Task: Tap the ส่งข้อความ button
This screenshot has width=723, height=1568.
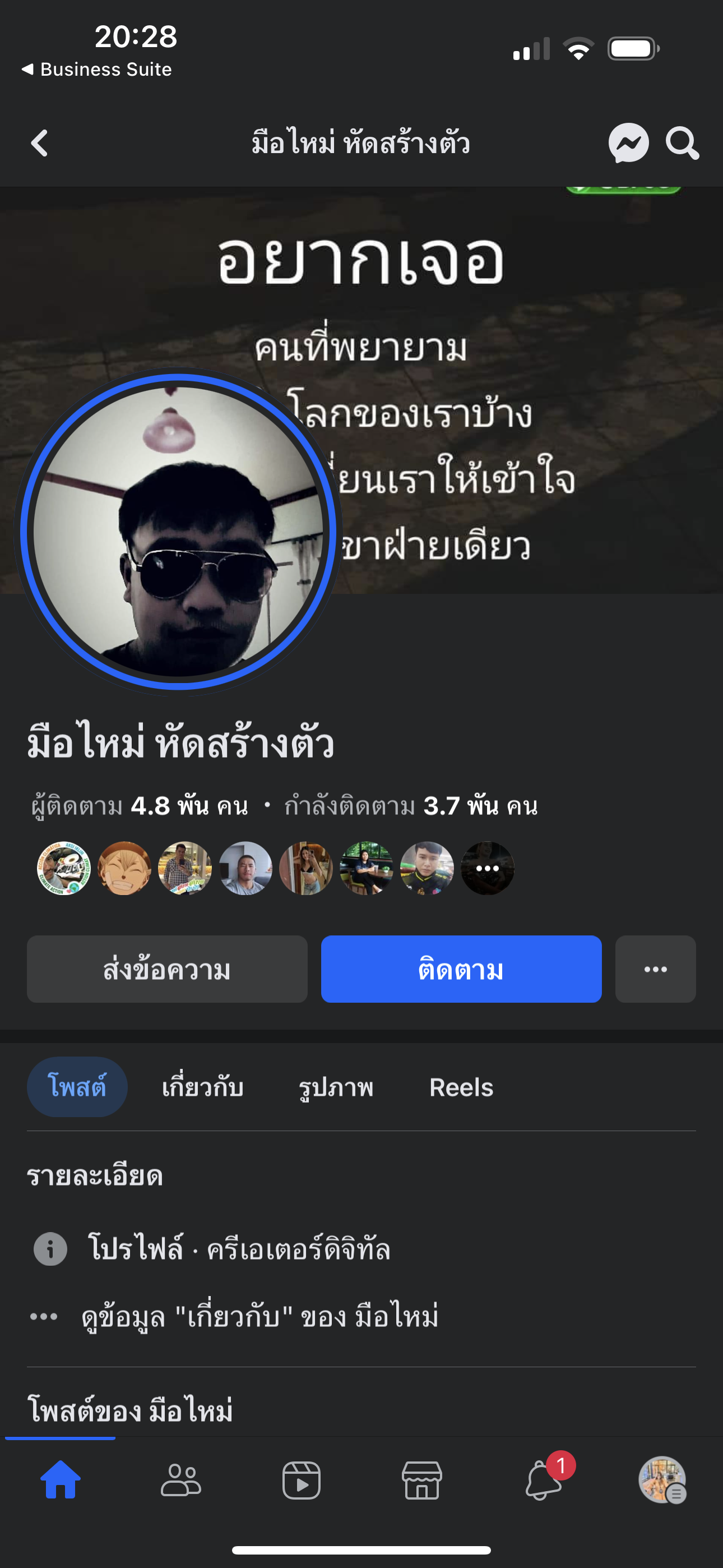Action: [167, 969]
